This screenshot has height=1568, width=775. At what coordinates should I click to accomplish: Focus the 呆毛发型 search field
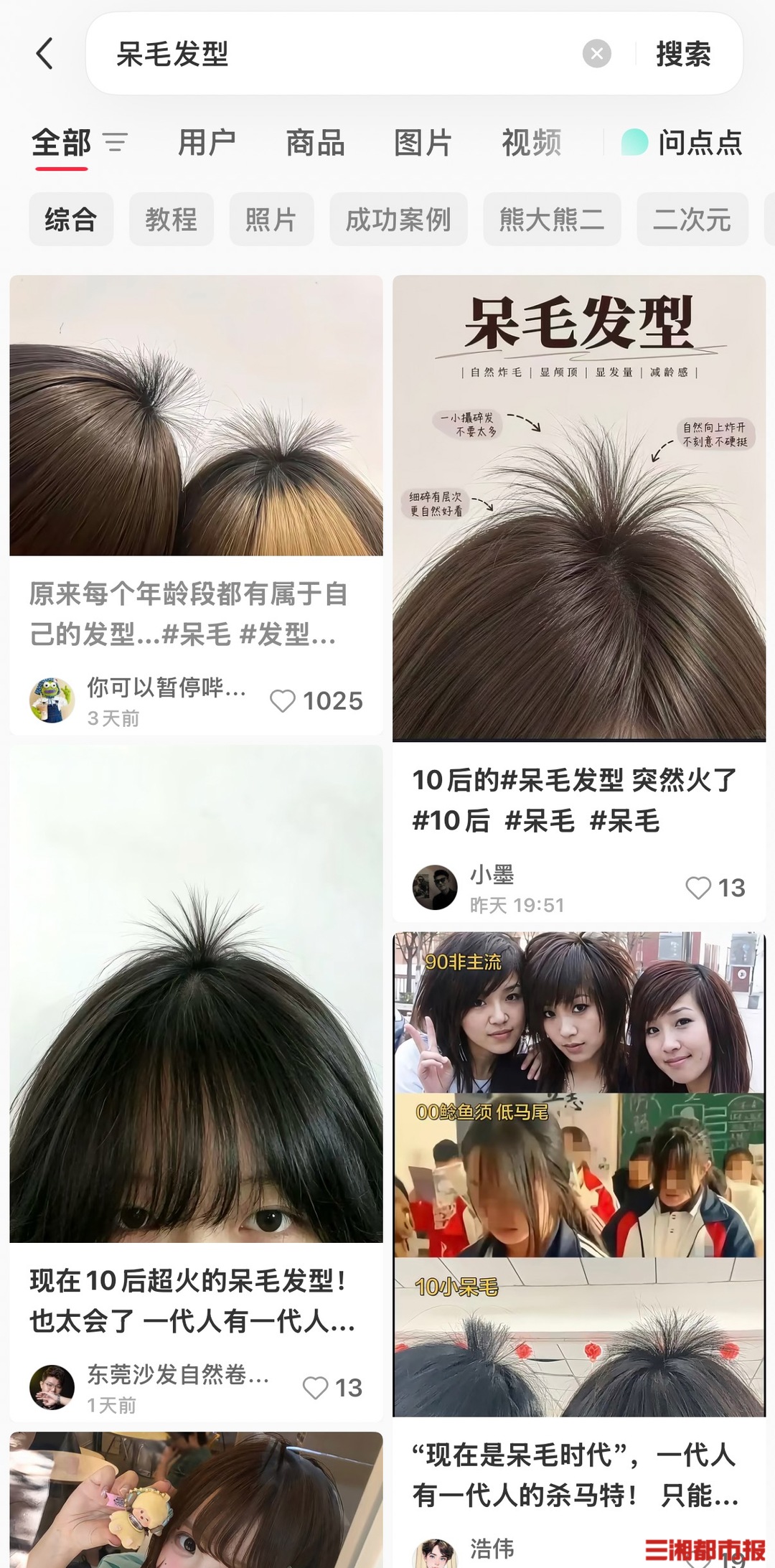tap(344, 54)
